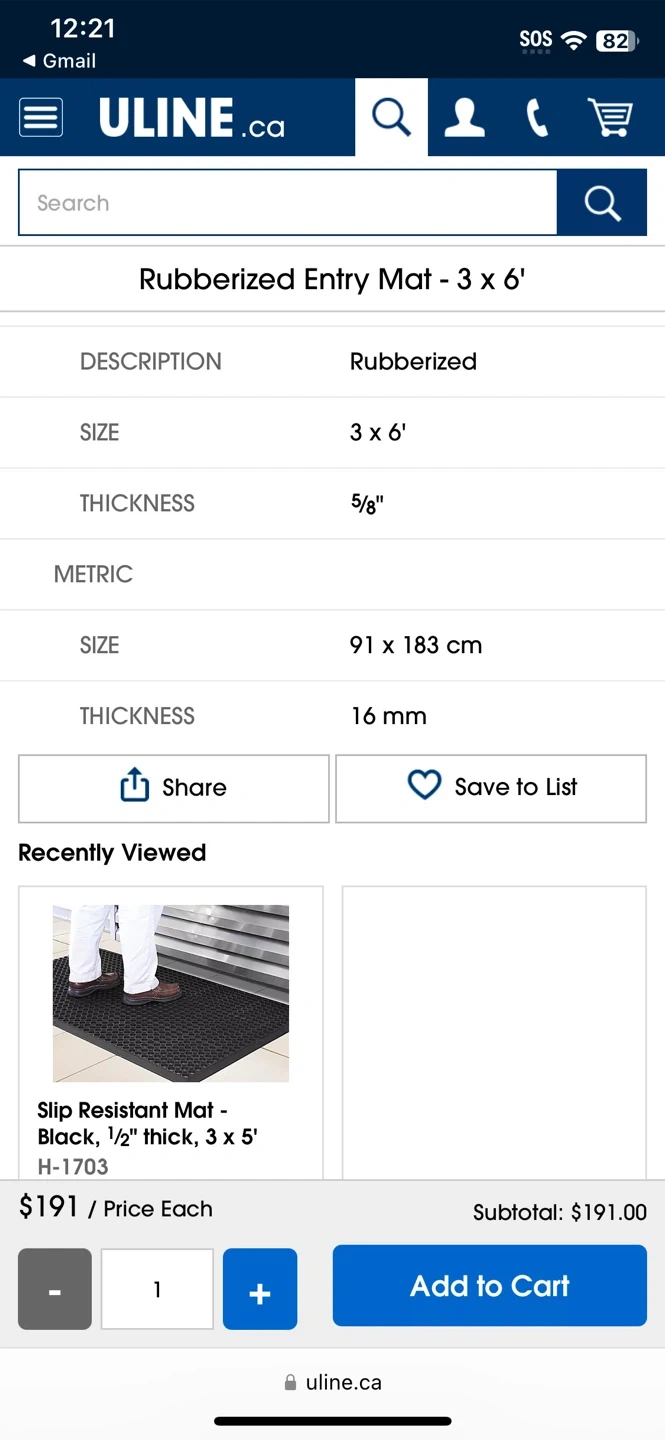This screenshot has width=665, height=1440.
Task: Return to Gmail via the back link
Action: pos(60,61)
